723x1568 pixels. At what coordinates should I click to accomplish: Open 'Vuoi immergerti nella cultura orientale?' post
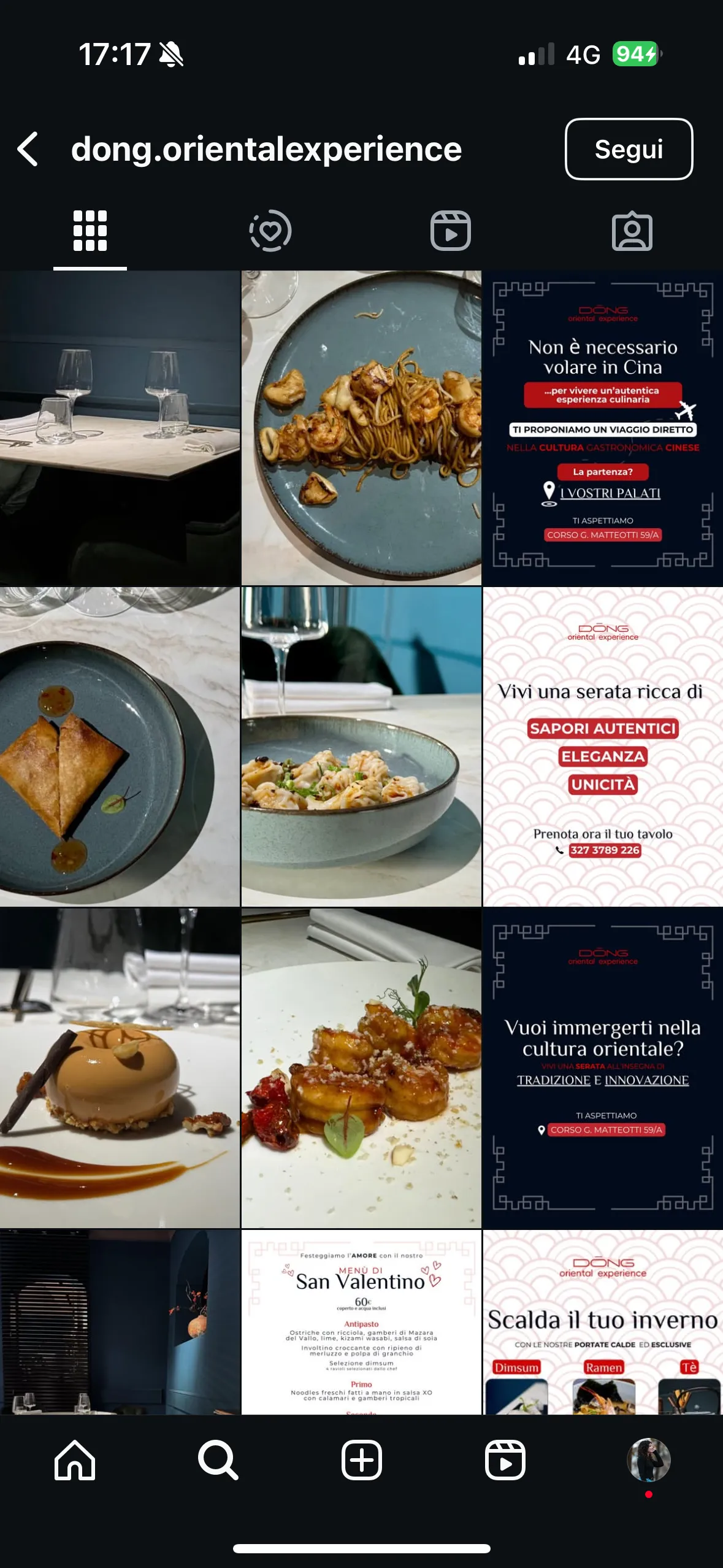(603, 1067)
